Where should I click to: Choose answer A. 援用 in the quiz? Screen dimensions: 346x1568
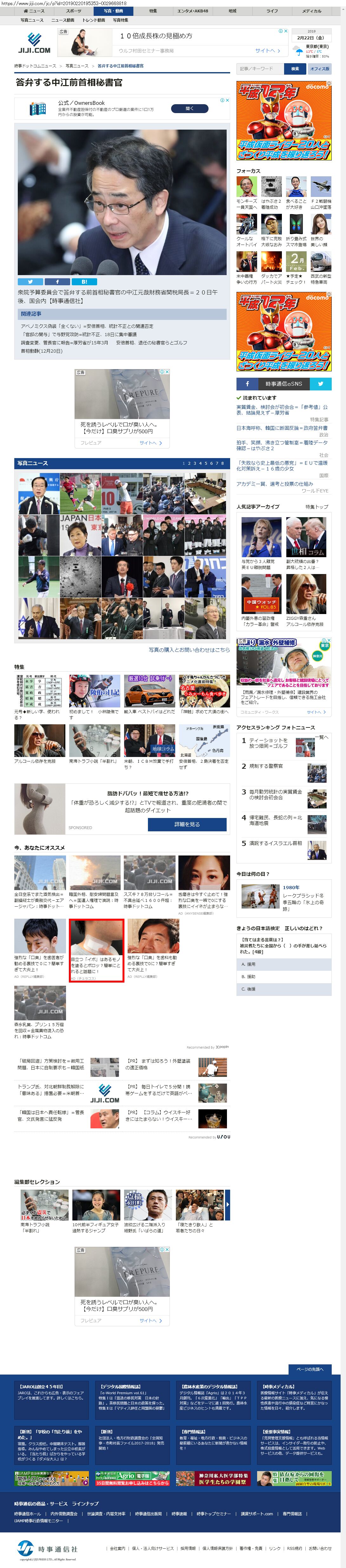pyautogui.click(x=283, y=965)
